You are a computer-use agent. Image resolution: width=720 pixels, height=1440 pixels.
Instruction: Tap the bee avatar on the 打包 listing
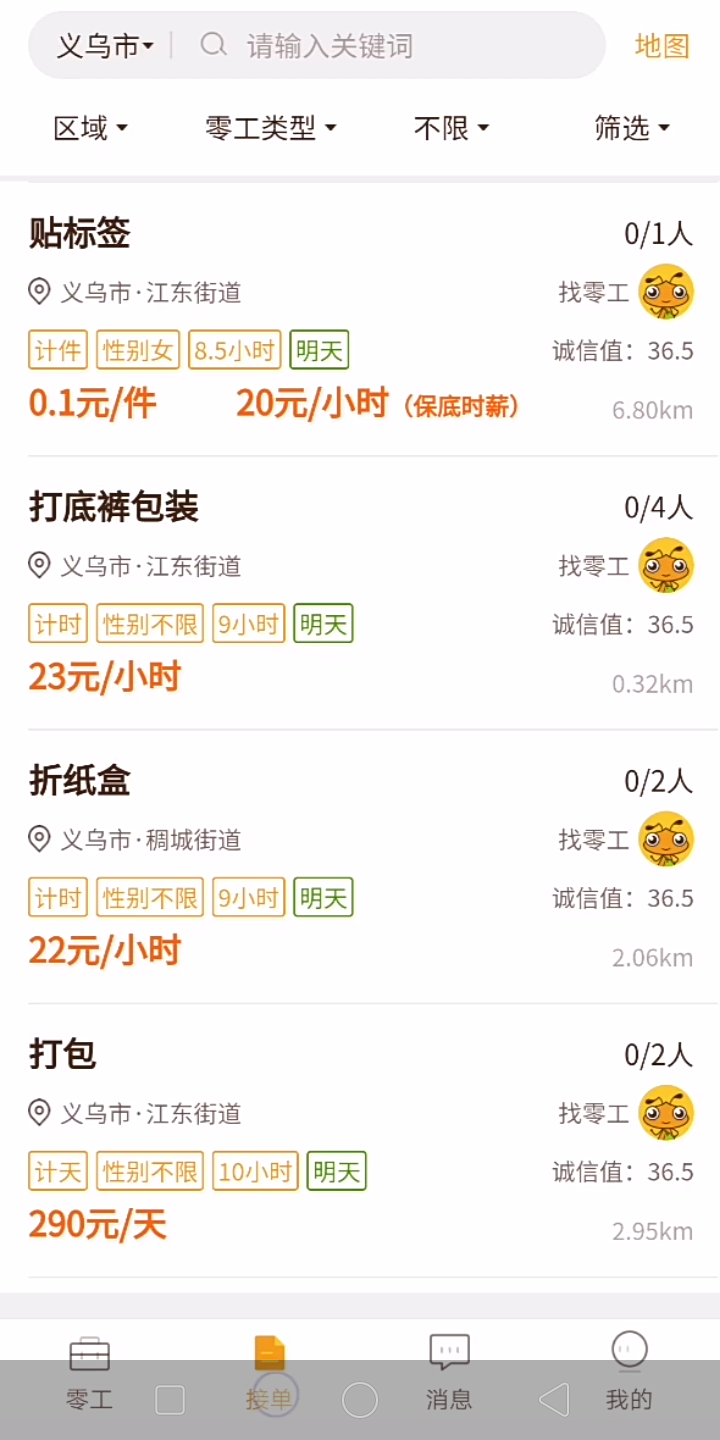tap(665, 1113)
